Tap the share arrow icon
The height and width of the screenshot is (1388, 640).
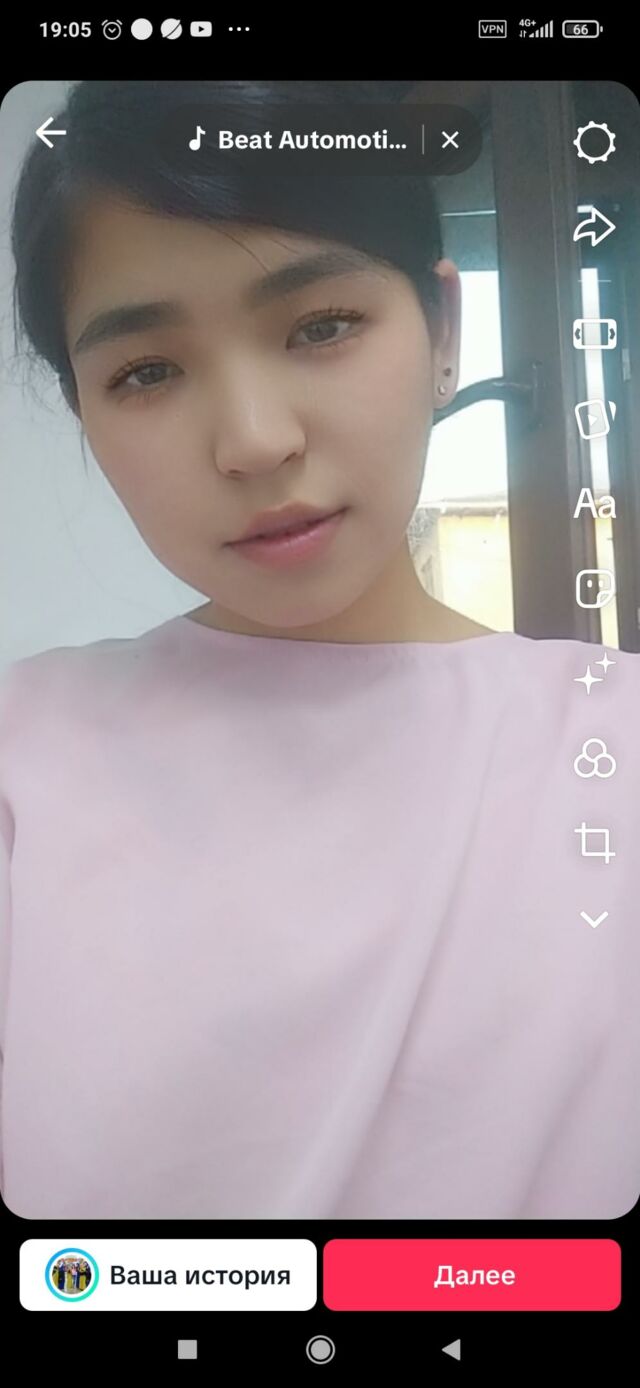(x=594, y=227)
